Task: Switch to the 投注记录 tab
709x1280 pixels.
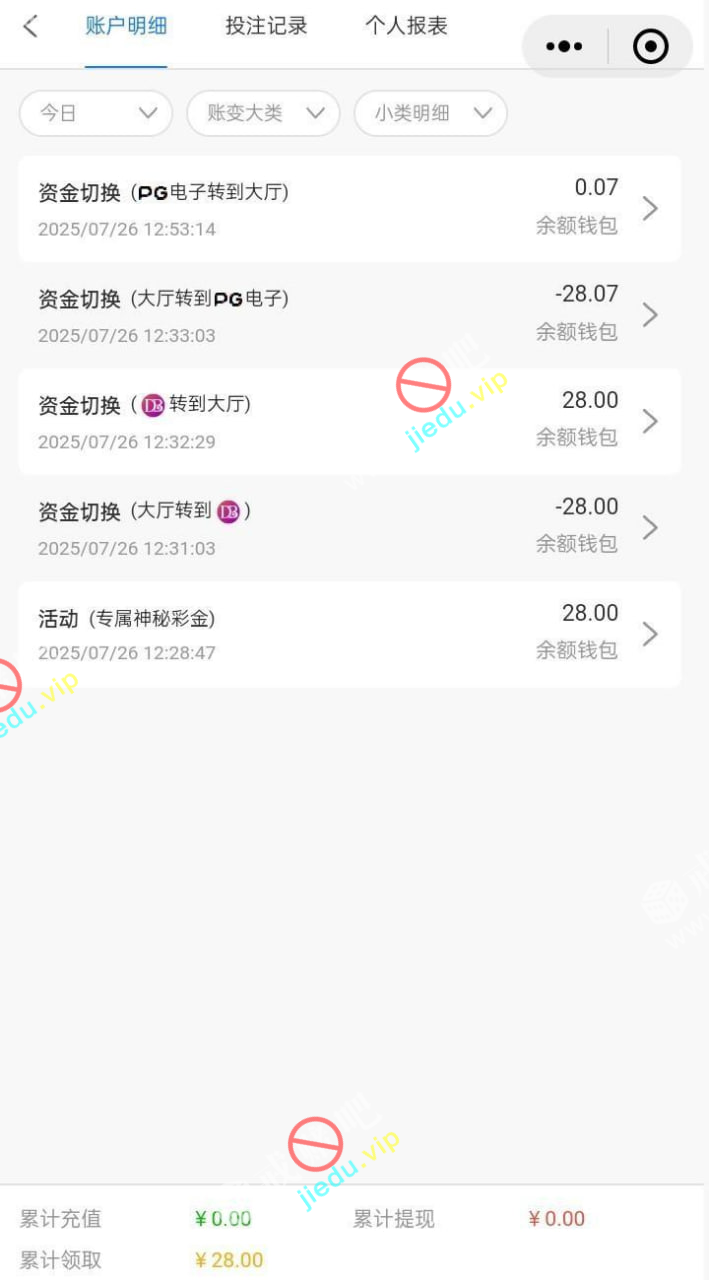Action: 266,27
